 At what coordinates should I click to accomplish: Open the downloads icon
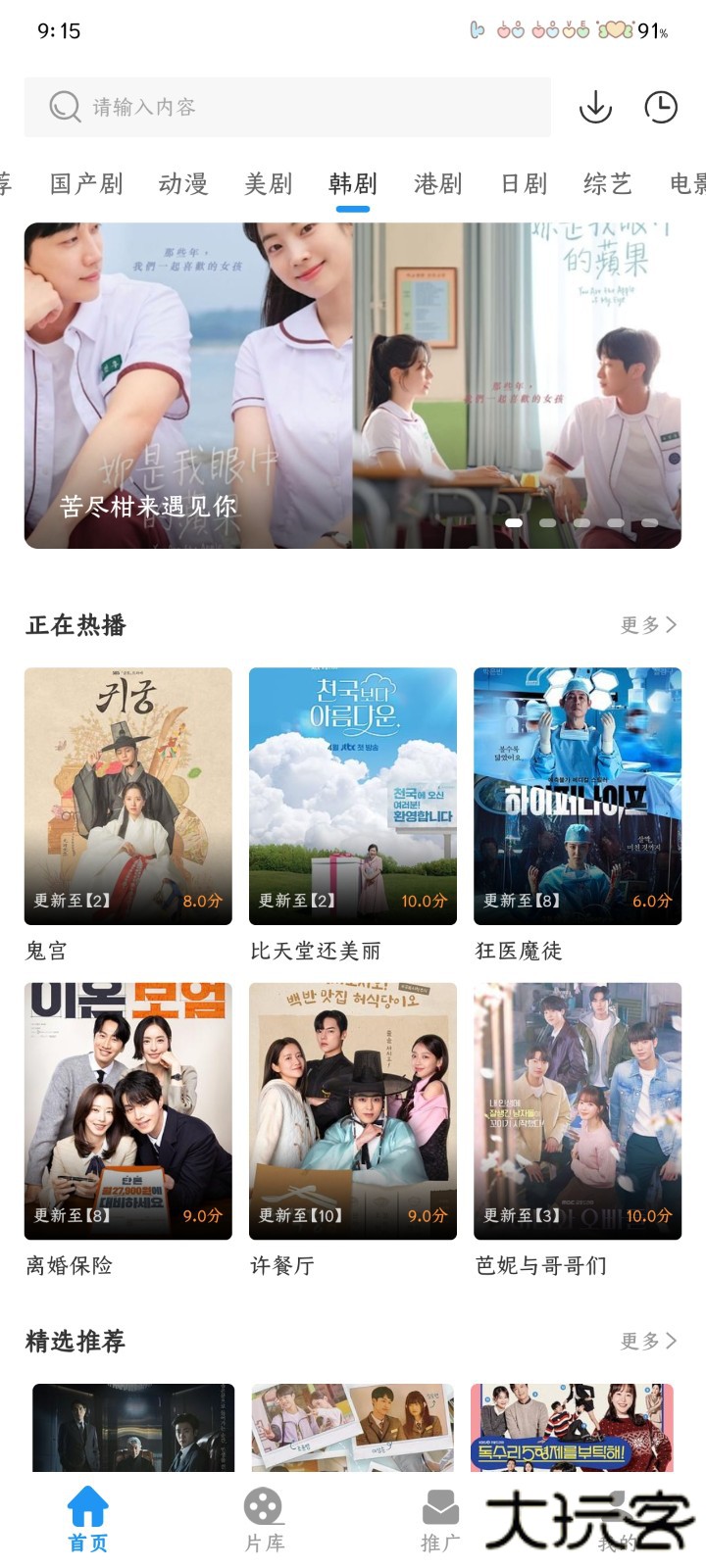(x=595, y=107)
